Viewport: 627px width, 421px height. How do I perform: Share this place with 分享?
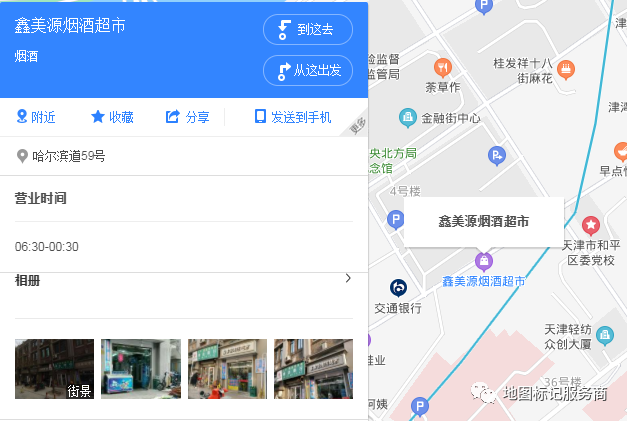click(x=187, y=117)
